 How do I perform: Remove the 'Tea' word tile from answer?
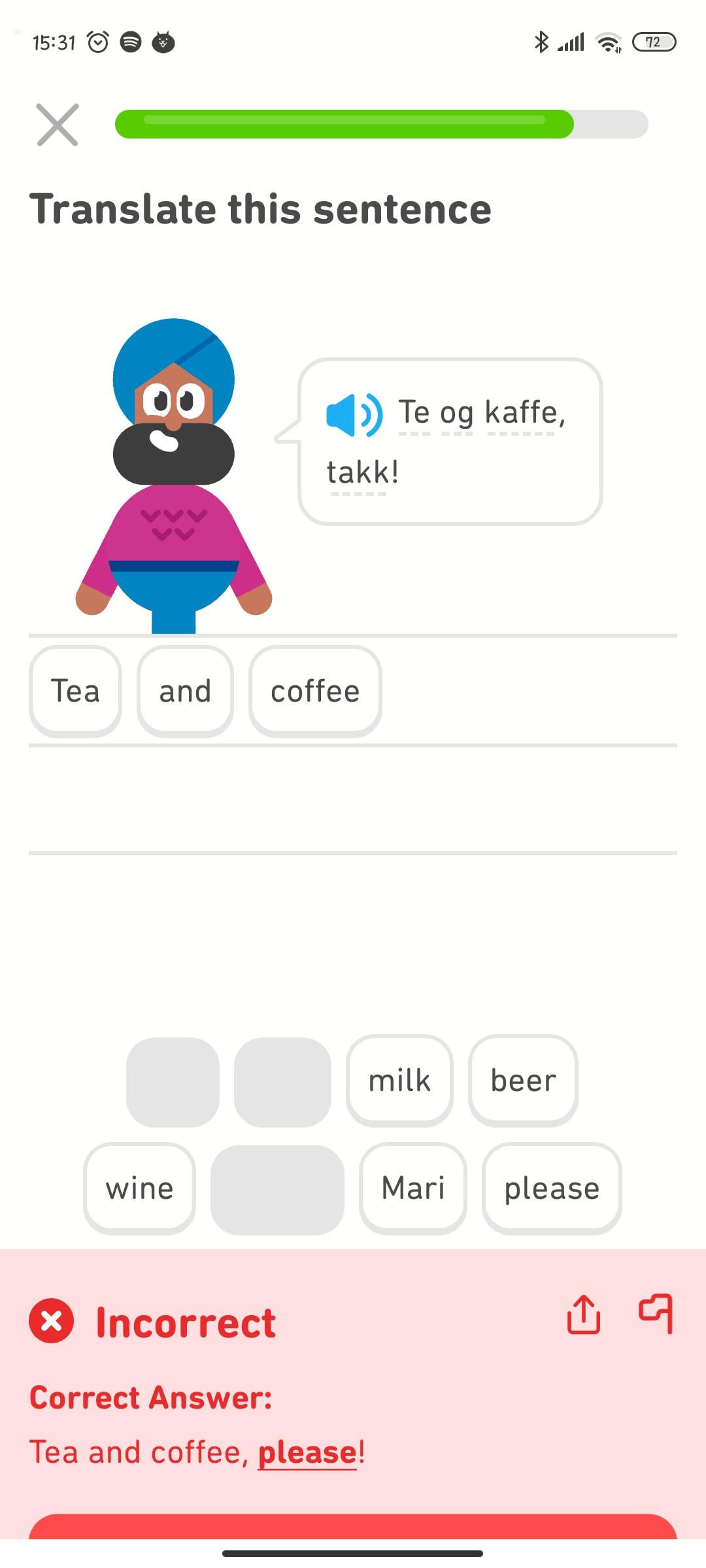(x=75, y=691)
